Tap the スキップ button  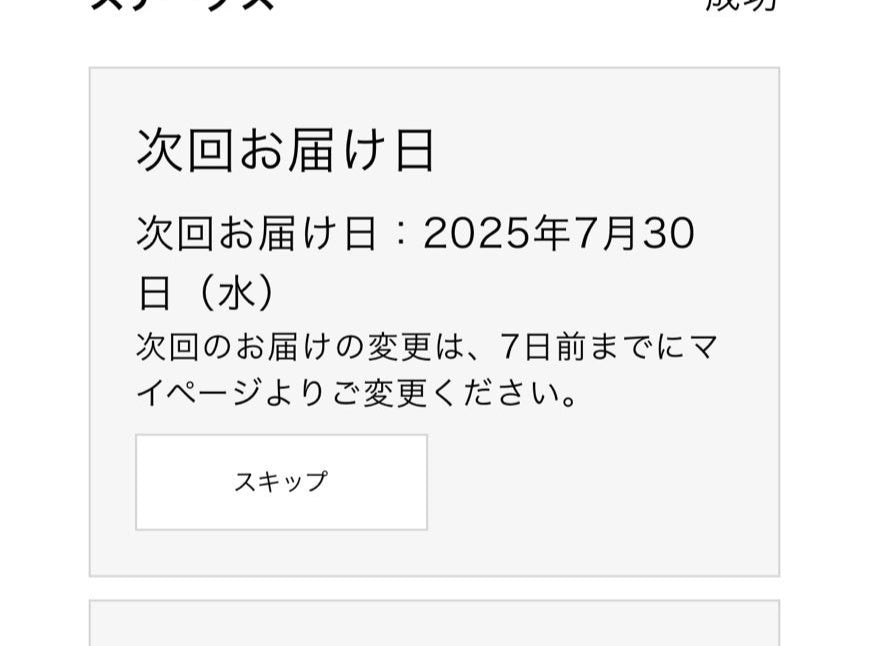[x=281, y=482]
